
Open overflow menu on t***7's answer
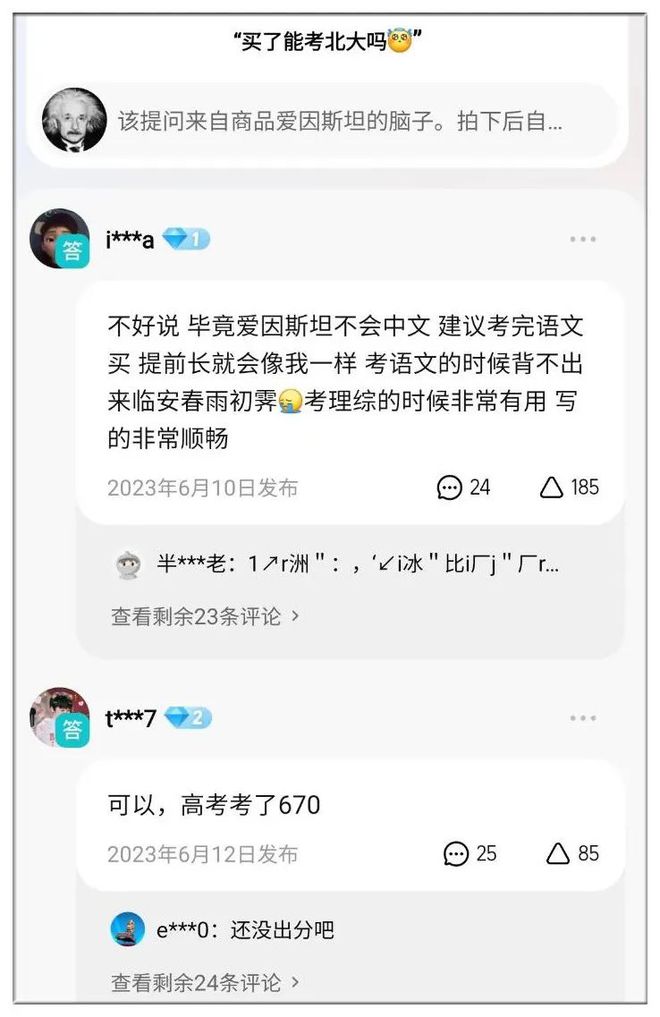tap(582, 718)
